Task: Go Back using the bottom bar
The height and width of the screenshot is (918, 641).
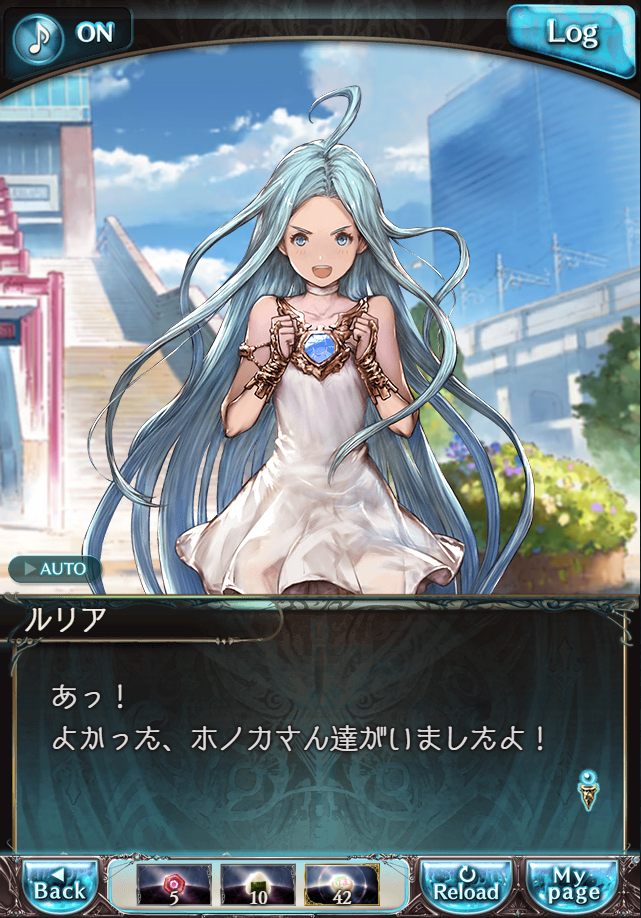Action: [x=60, y=885]
